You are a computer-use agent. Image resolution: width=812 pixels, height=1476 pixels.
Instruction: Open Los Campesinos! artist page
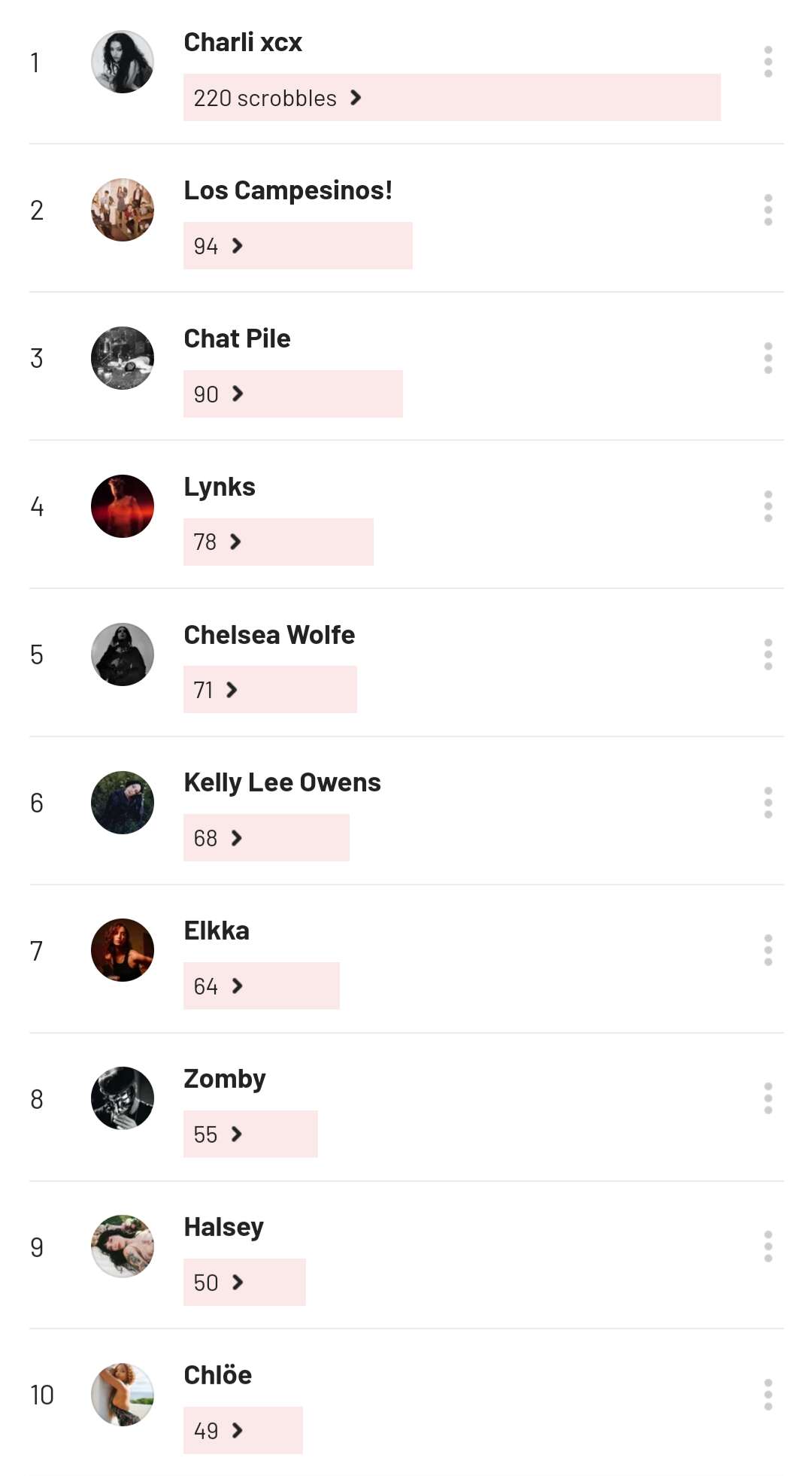click(288, 190)
